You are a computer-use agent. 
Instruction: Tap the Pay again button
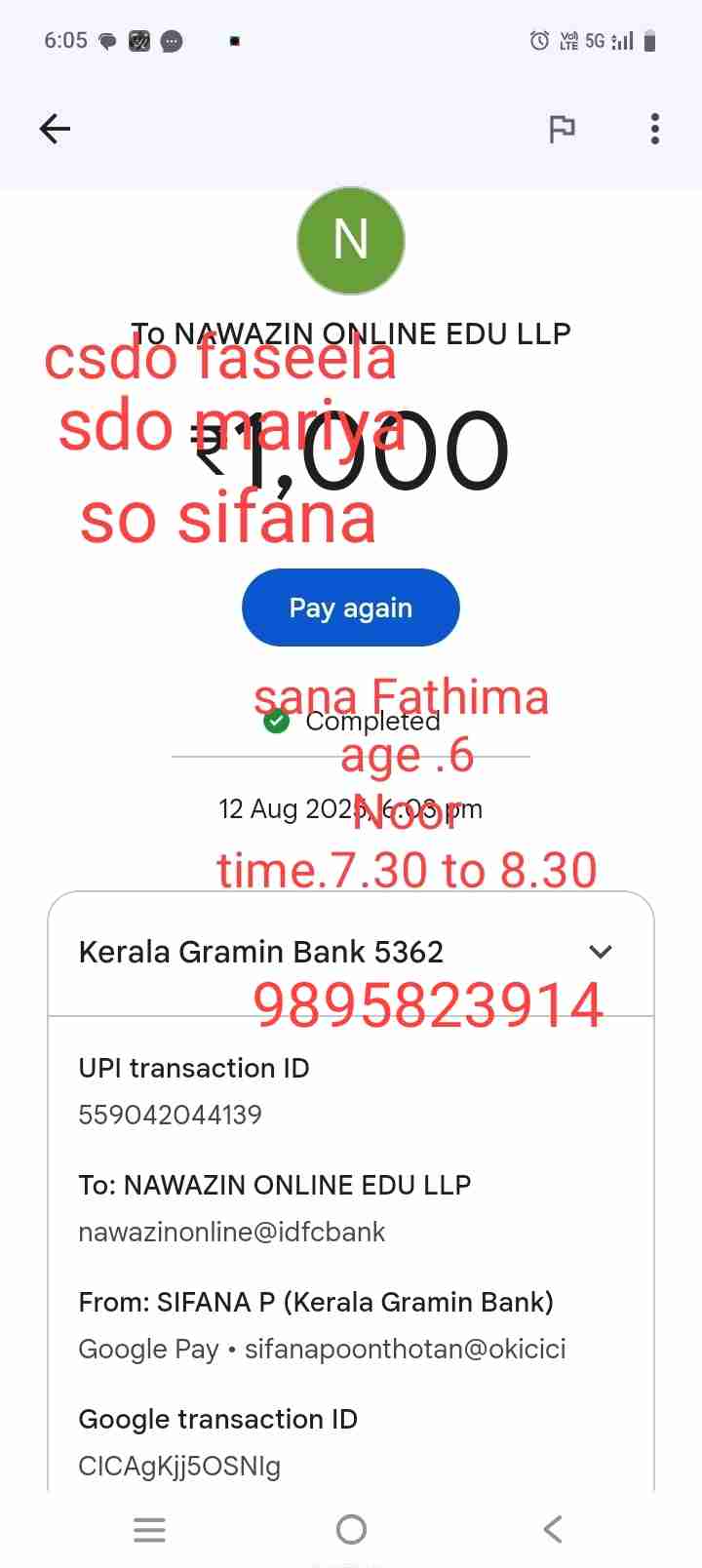[x=350, y=608]
